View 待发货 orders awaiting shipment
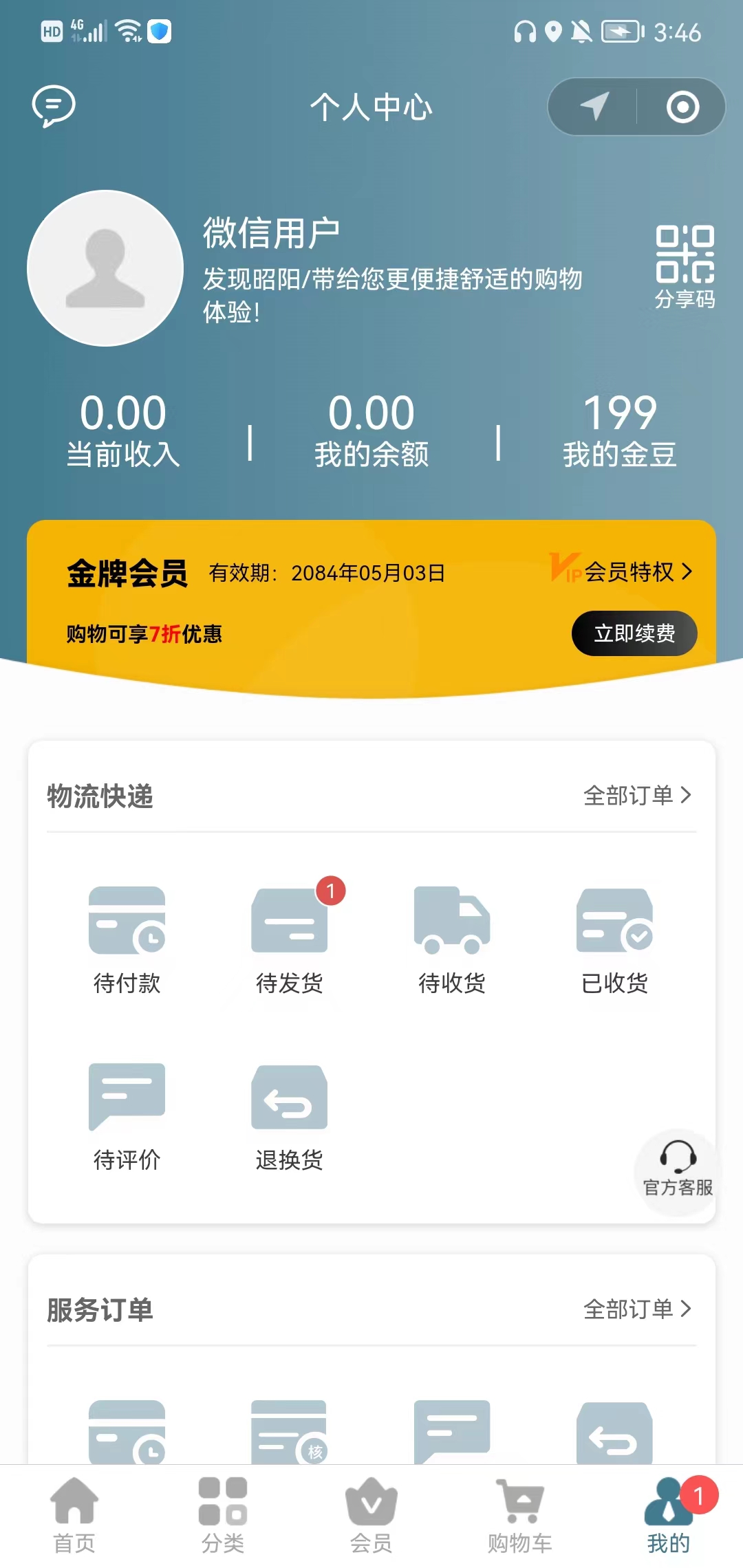 click(x=290, y=939)
